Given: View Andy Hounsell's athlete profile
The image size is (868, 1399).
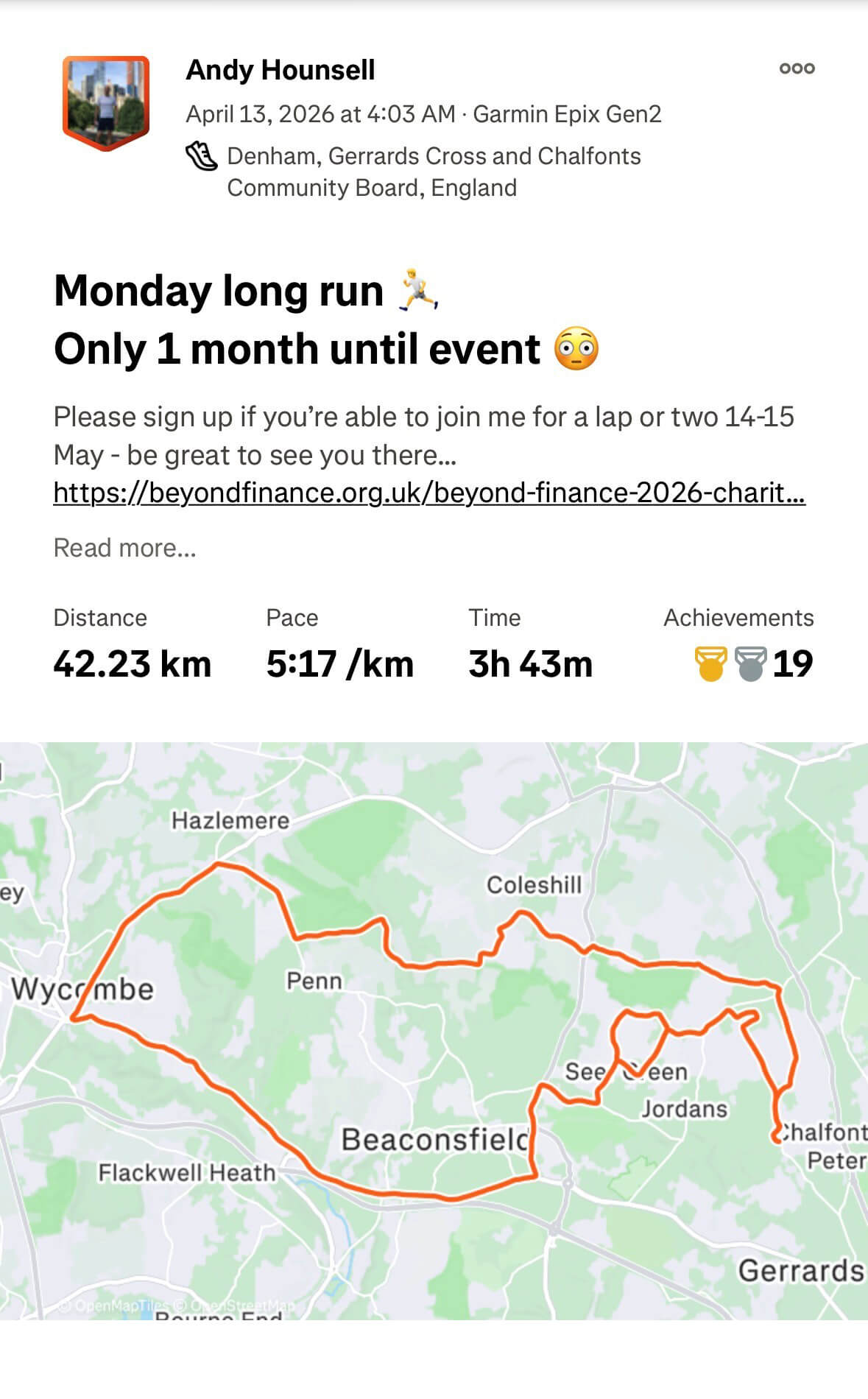Looking at the screenshot, I should coord(280,70).
